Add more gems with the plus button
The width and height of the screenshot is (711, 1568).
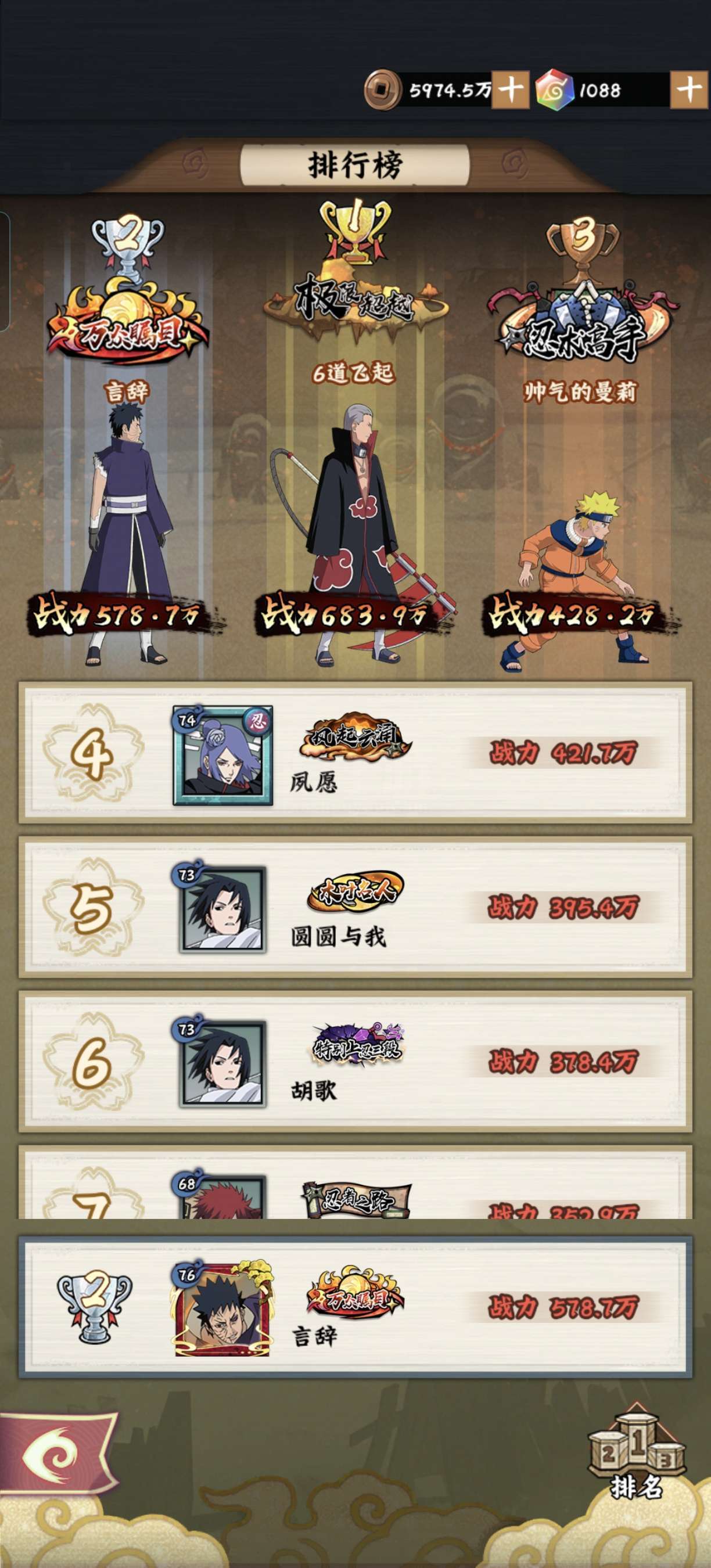pos(688,90)
